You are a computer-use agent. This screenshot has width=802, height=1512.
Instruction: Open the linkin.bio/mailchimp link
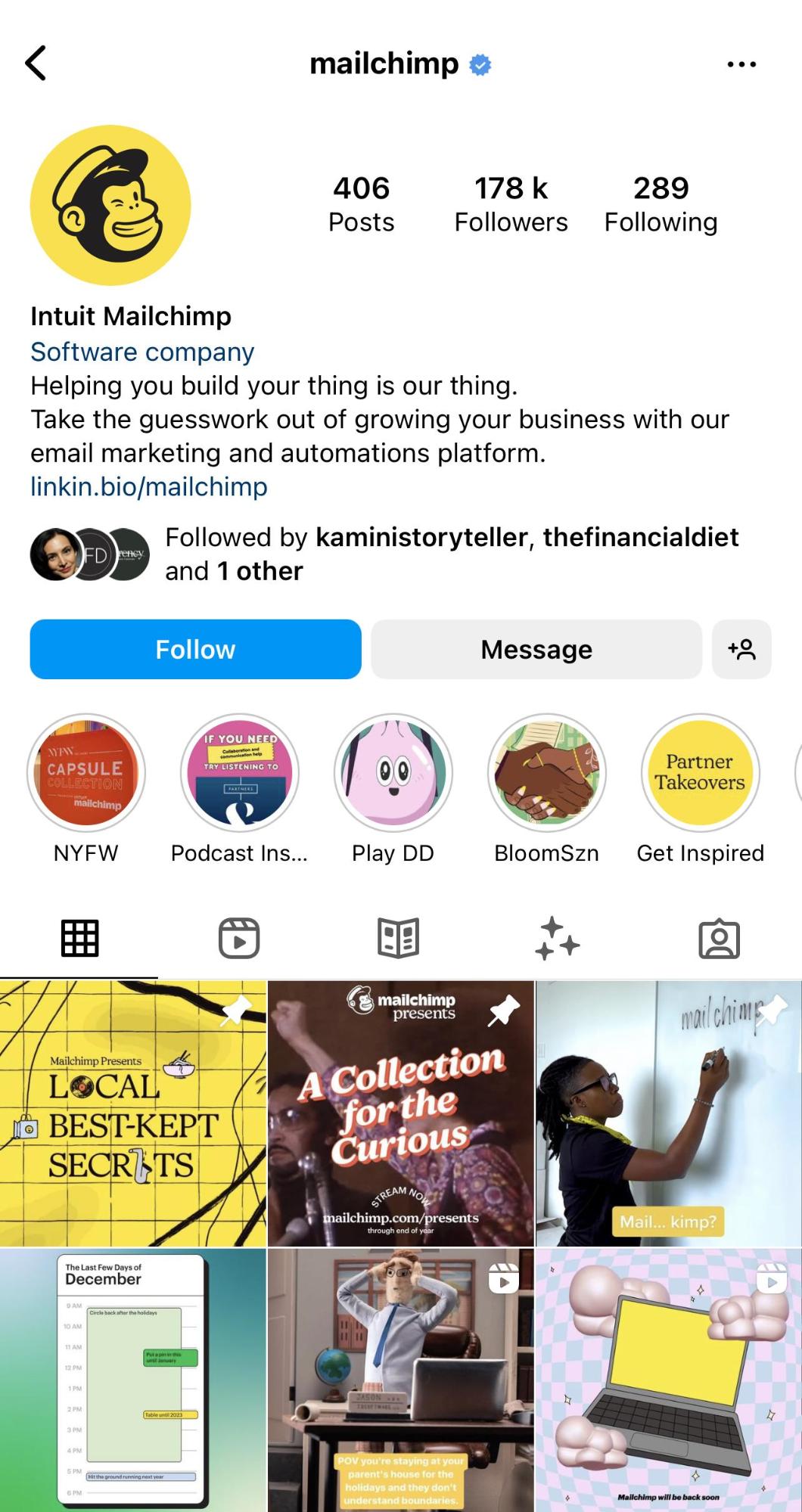(x=148, y=486)
